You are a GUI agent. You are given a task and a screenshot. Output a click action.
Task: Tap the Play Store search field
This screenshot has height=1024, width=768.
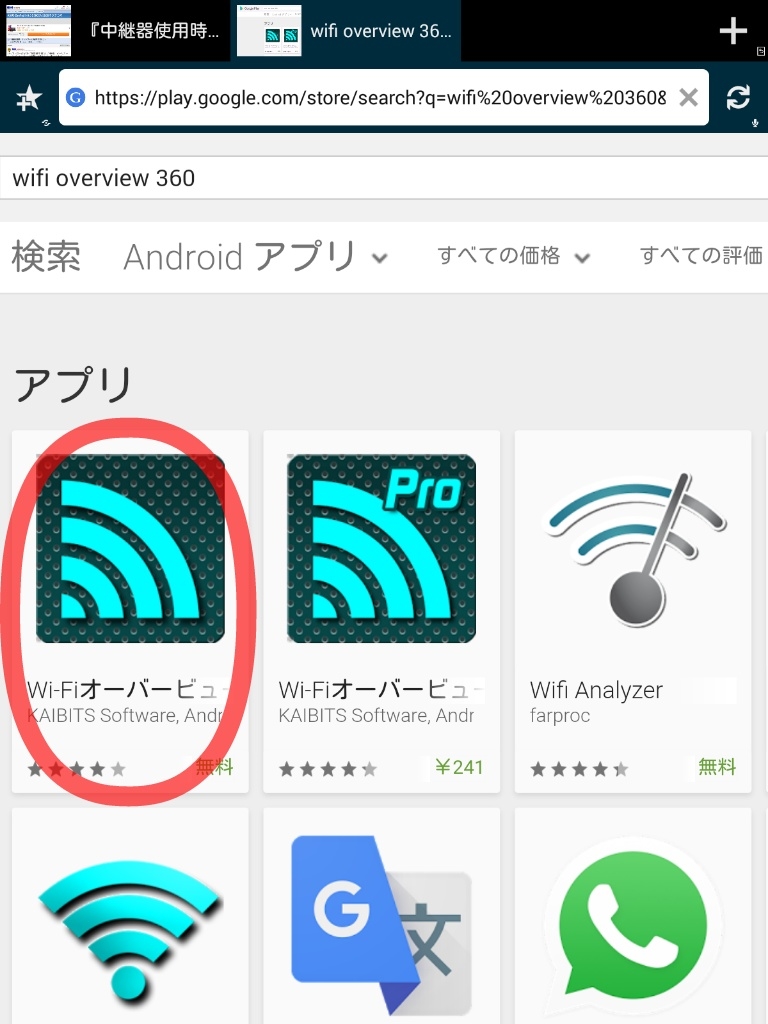(x=384, y=179)
